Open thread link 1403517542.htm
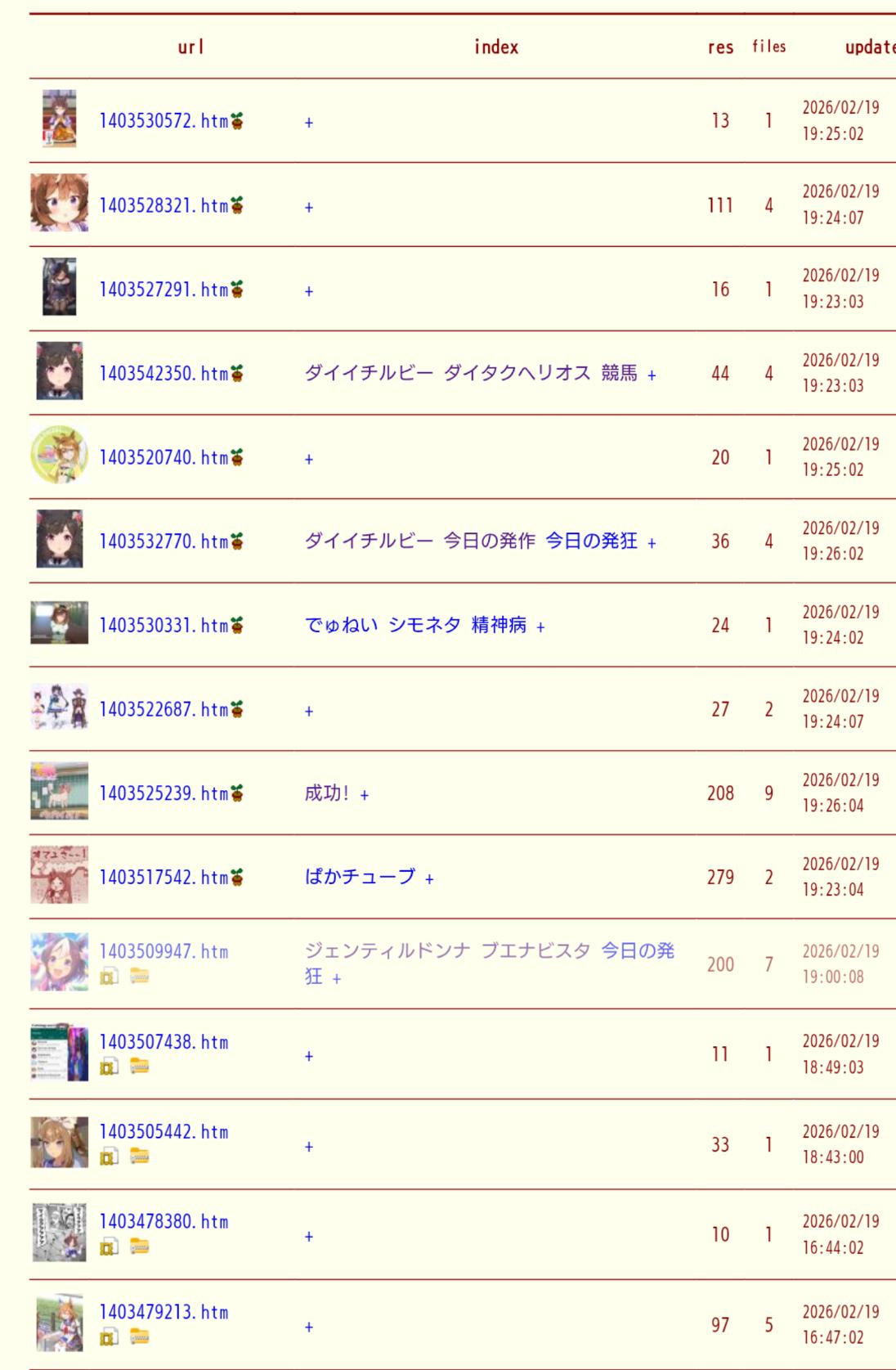Image resolution: width=896 pixels, height=1370 pixels. [x=163, y=878]
